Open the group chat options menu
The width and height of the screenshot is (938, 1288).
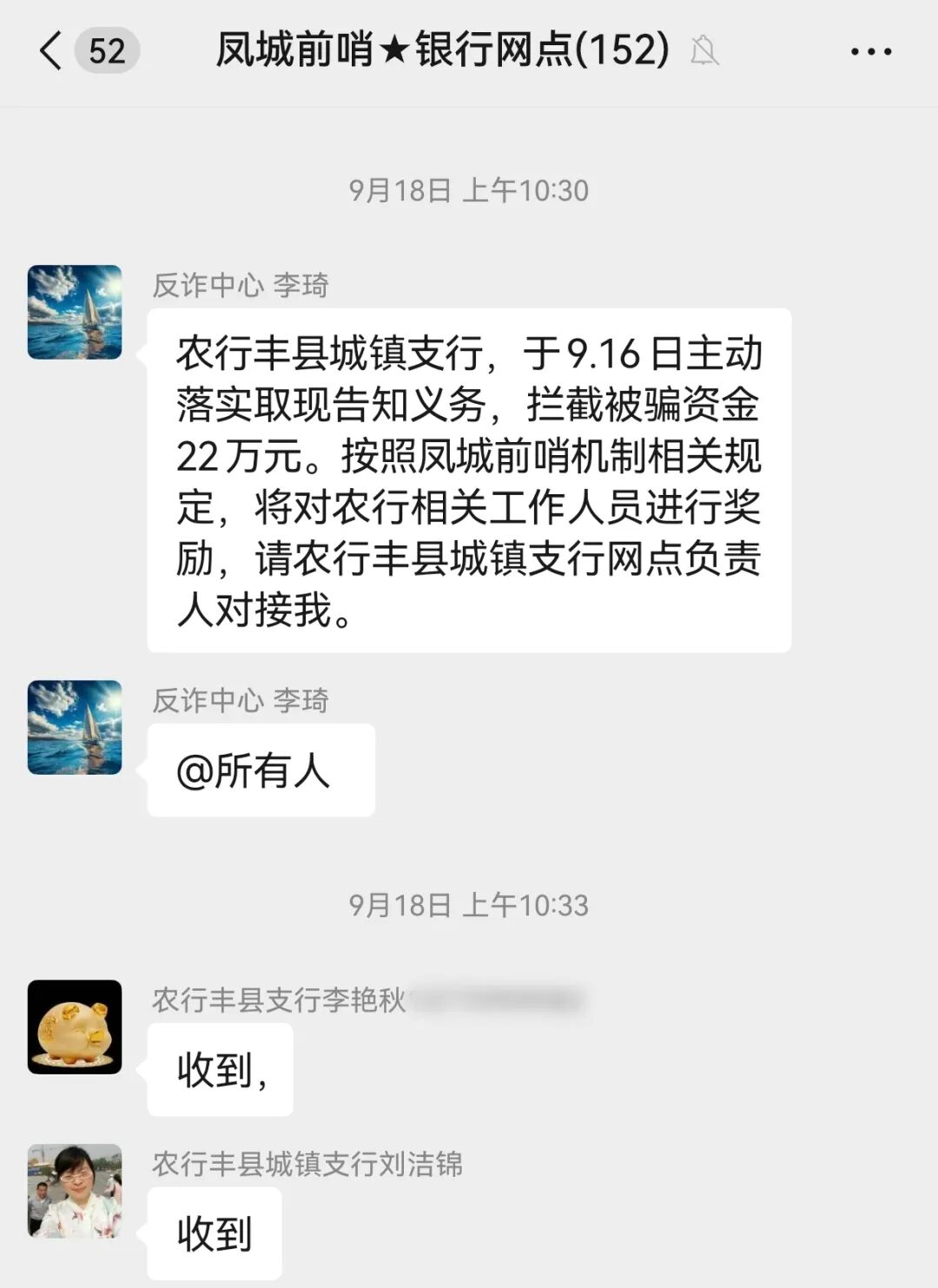(870, 52)
